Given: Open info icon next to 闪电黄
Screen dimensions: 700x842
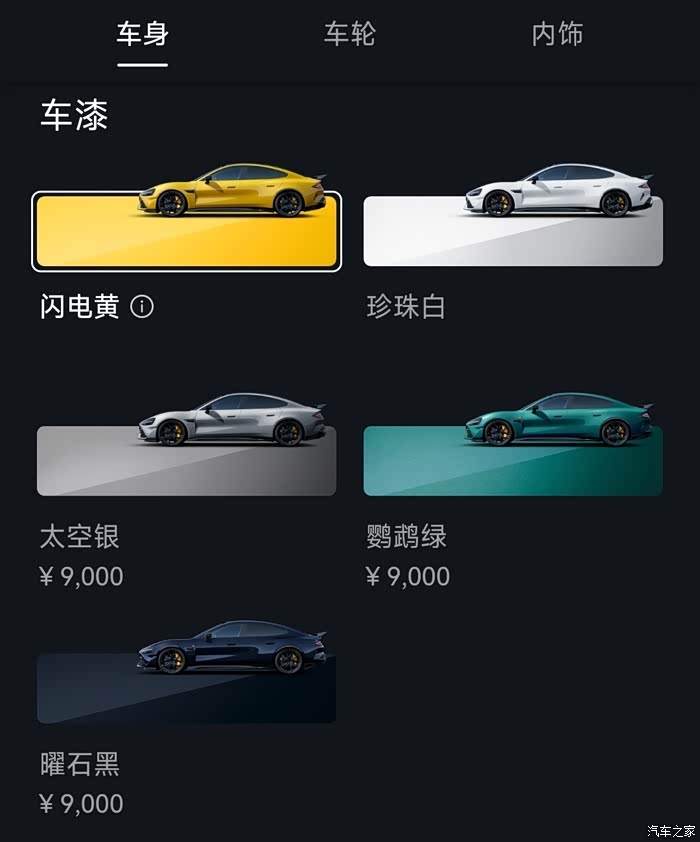Looking at the screenshot, I should pos(142,307).
